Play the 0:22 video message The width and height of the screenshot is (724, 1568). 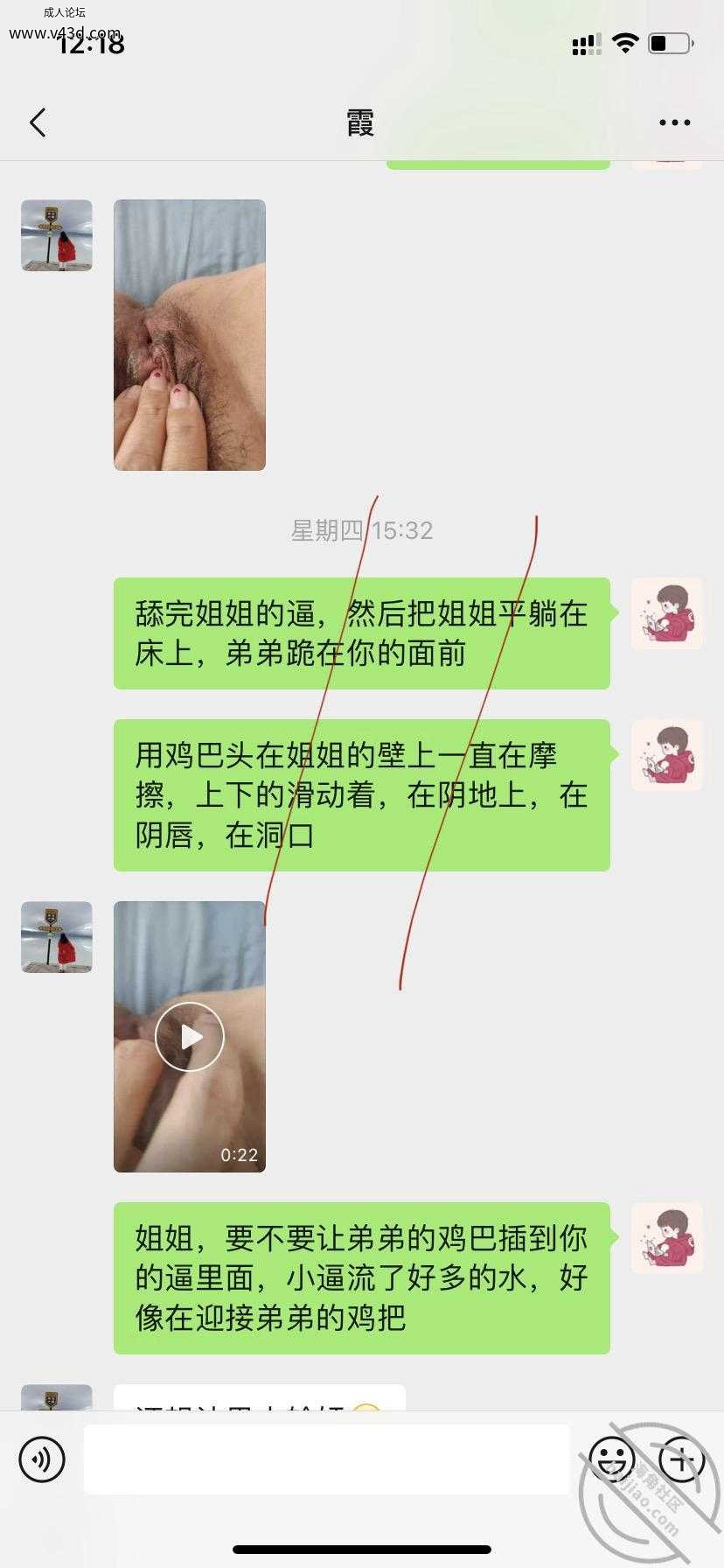[190, 1037]
